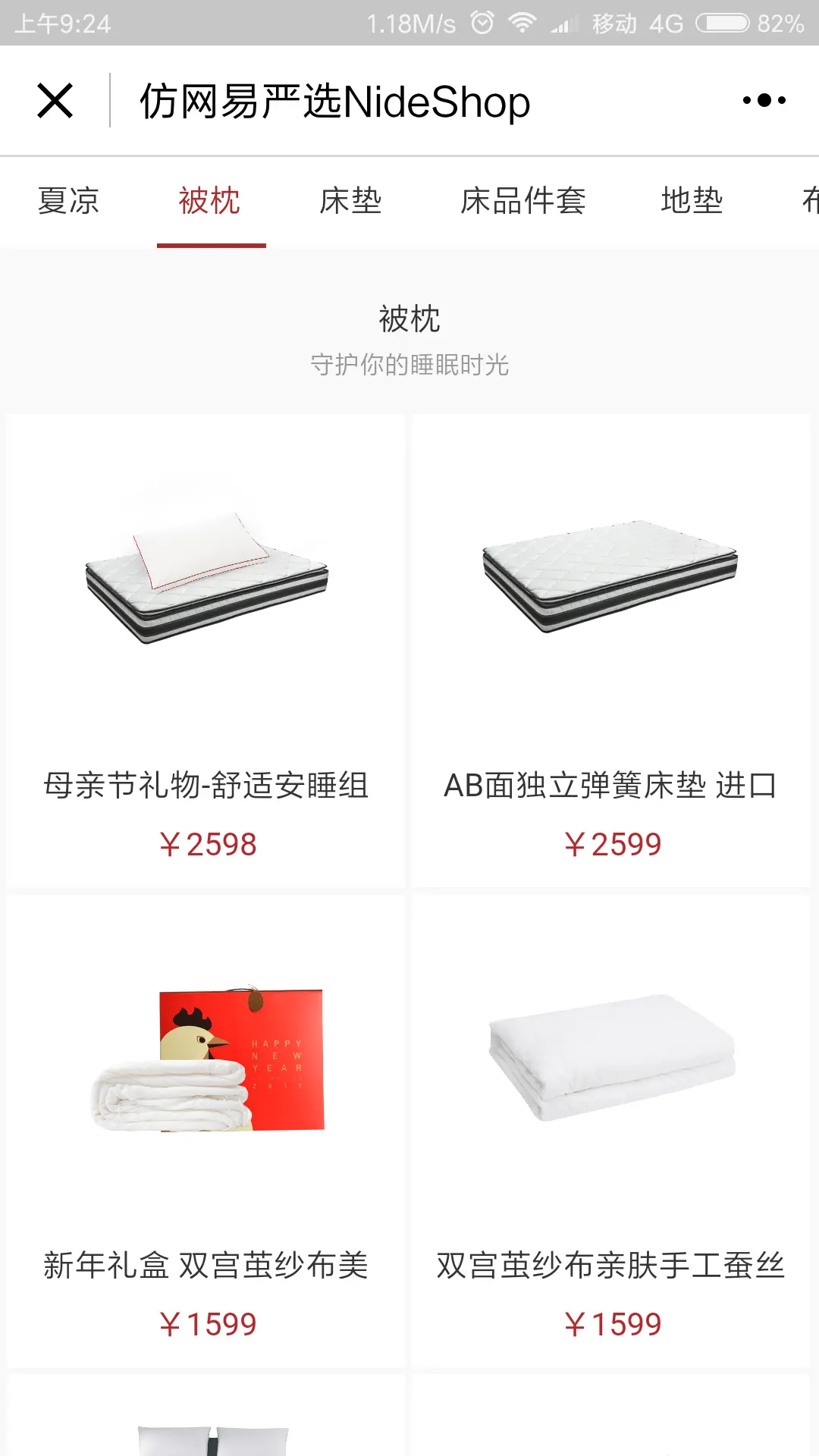Switch to the 床垫 category tab
Viewport: 819px width, 1456px height.
coord(350,201)
